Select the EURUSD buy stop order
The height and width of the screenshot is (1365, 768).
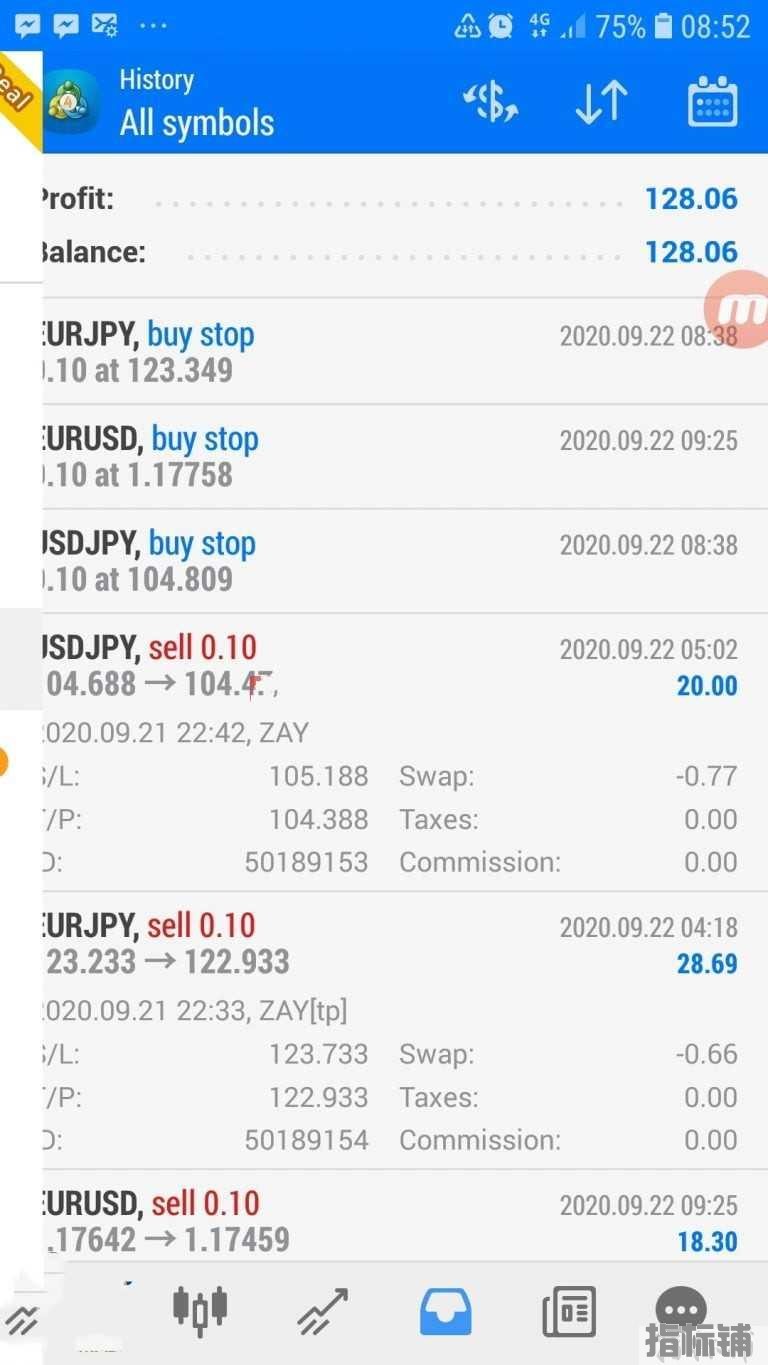pos(390,457)
